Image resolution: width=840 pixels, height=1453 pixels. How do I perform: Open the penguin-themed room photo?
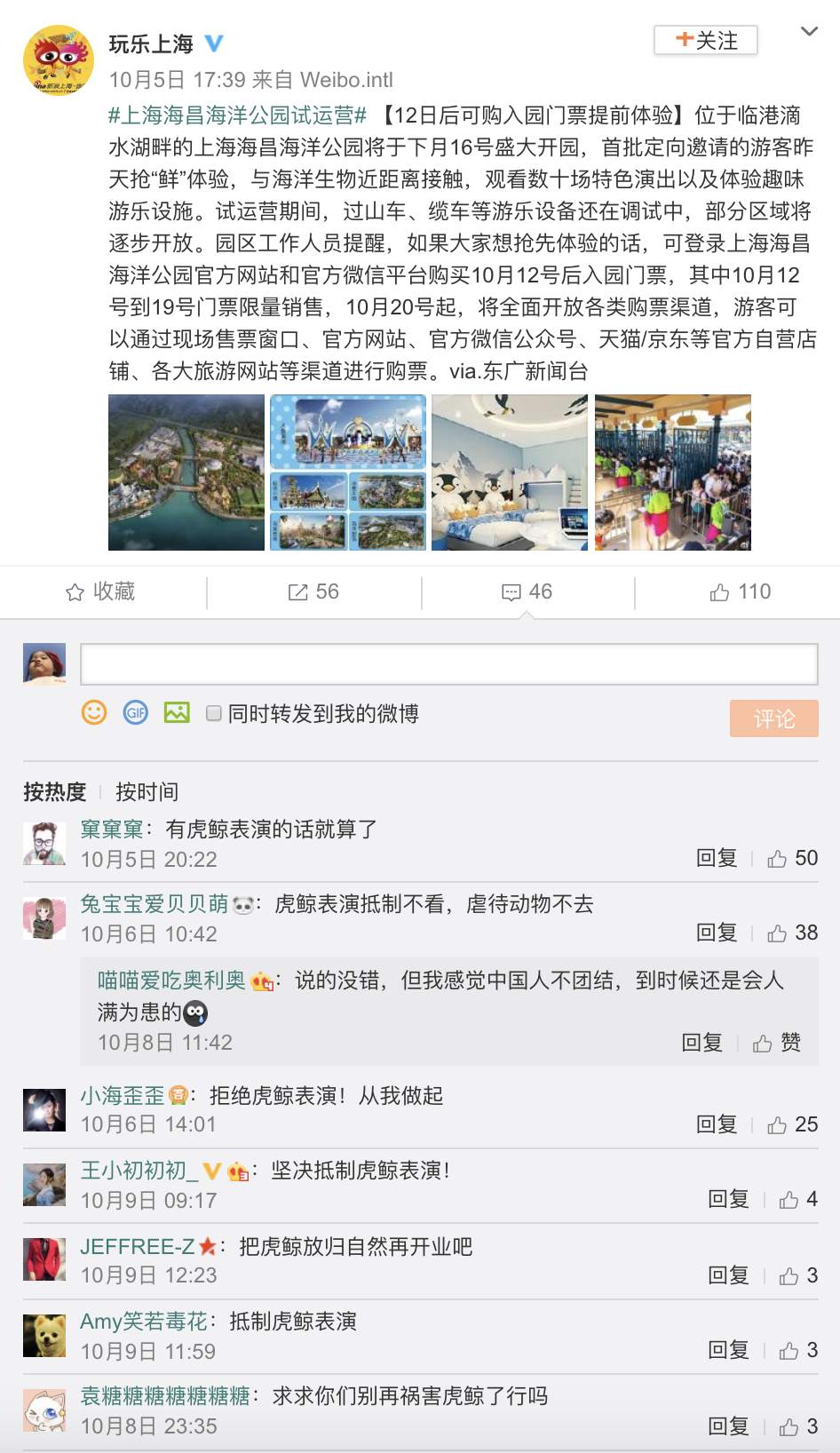coord(510,472)
